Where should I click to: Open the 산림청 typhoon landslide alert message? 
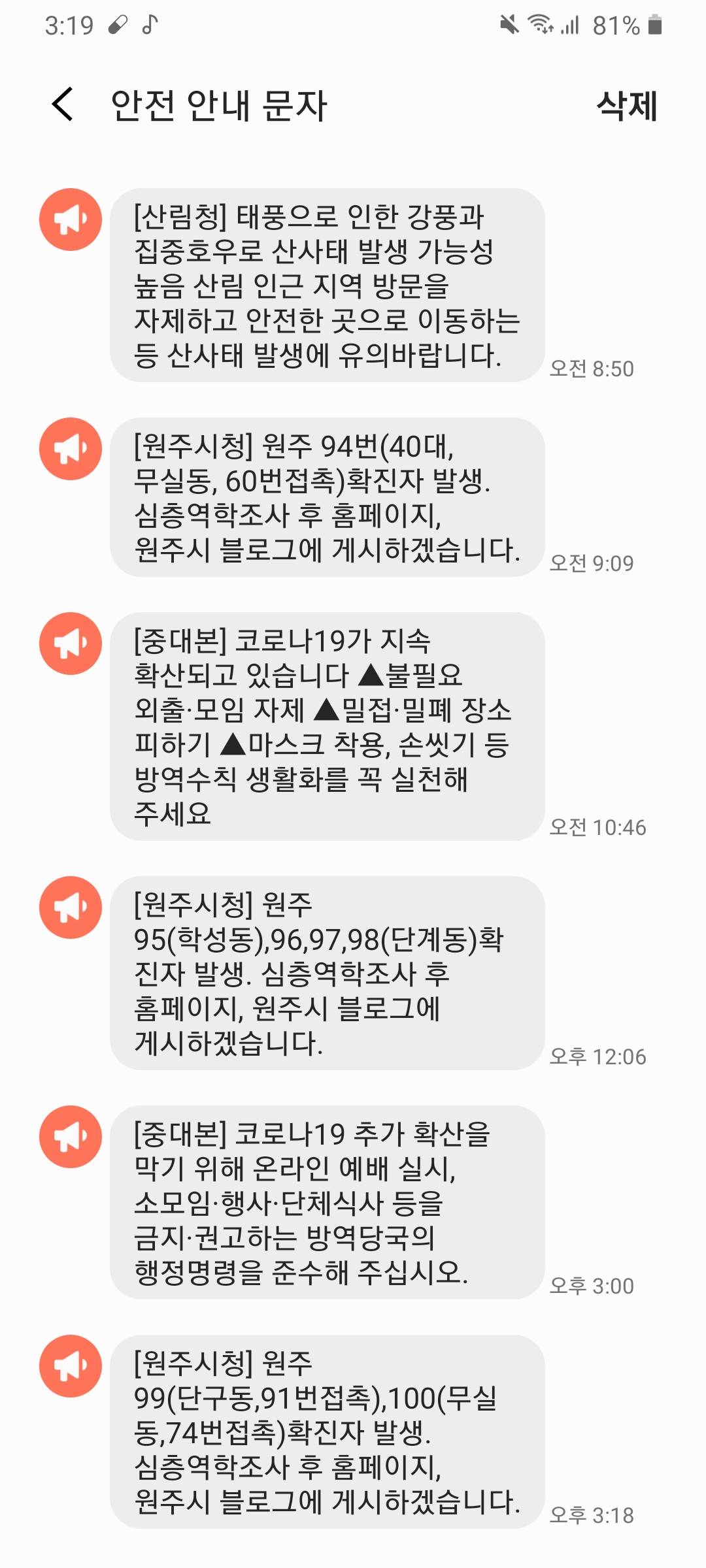pyautogui.click(x=328, y=286)
